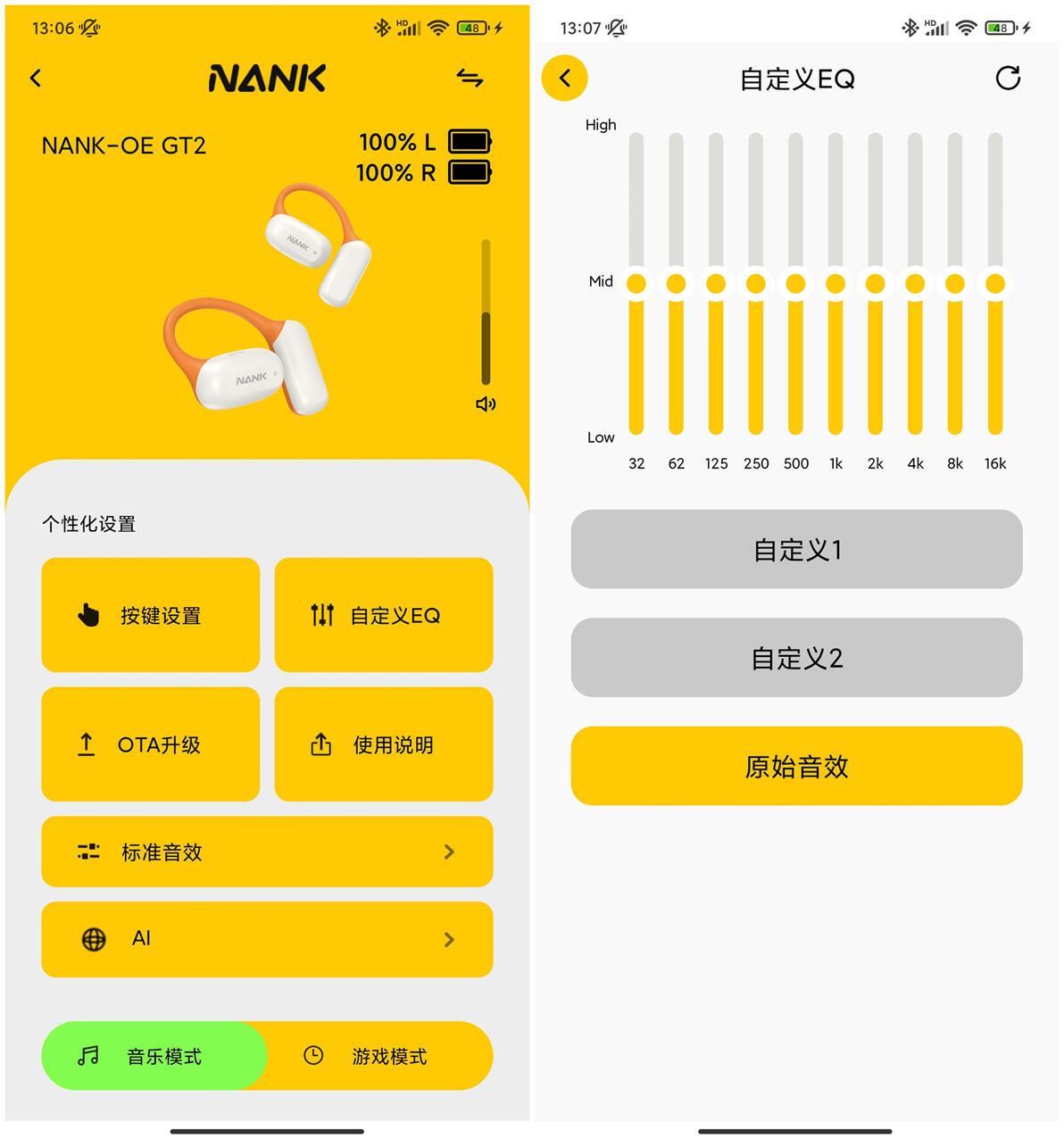1064x1147 pixels.
Task: Tap the 1k EQ band slider
Action: click(x=835, y=284)
